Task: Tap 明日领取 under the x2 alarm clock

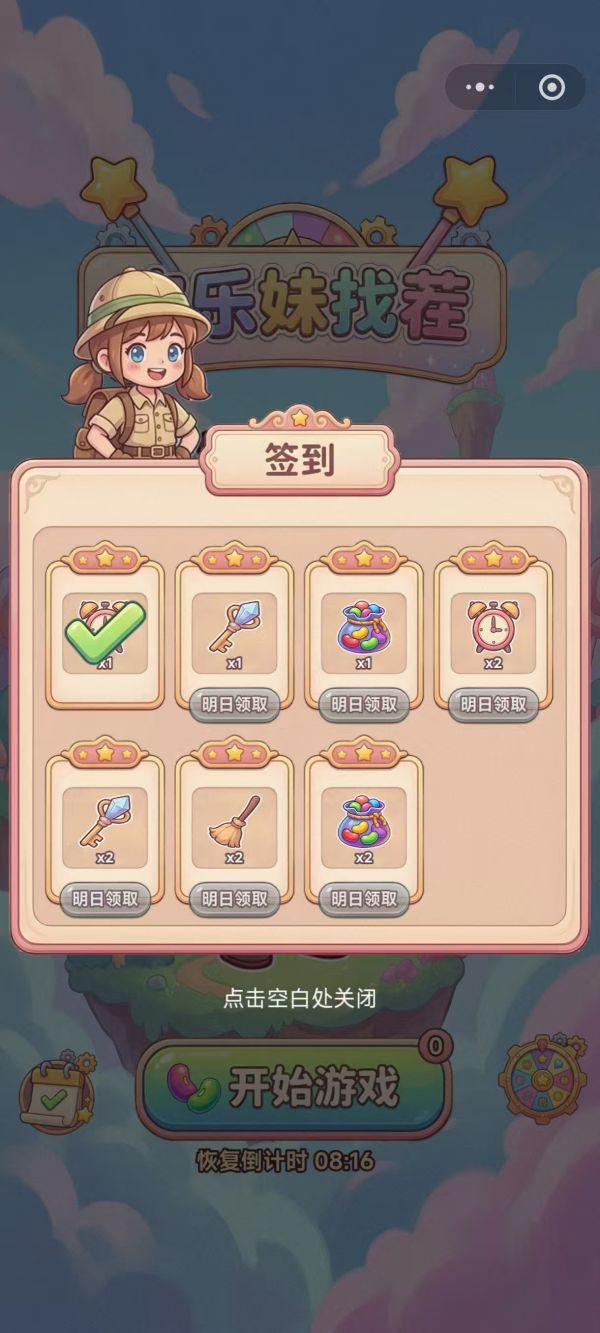Action: pyautogui.click(x=493, y=704)
